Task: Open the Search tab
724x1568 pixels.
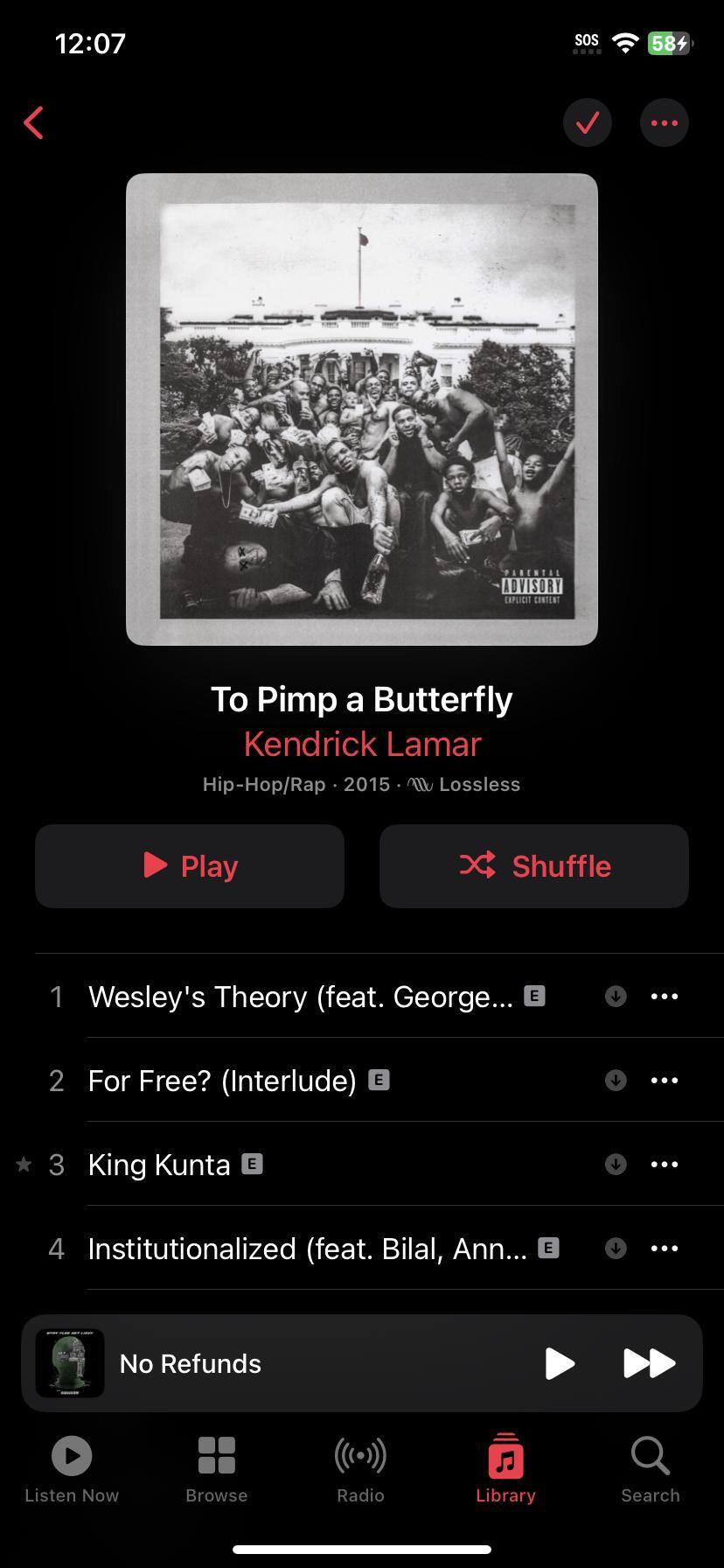Action: point(651,1468)
